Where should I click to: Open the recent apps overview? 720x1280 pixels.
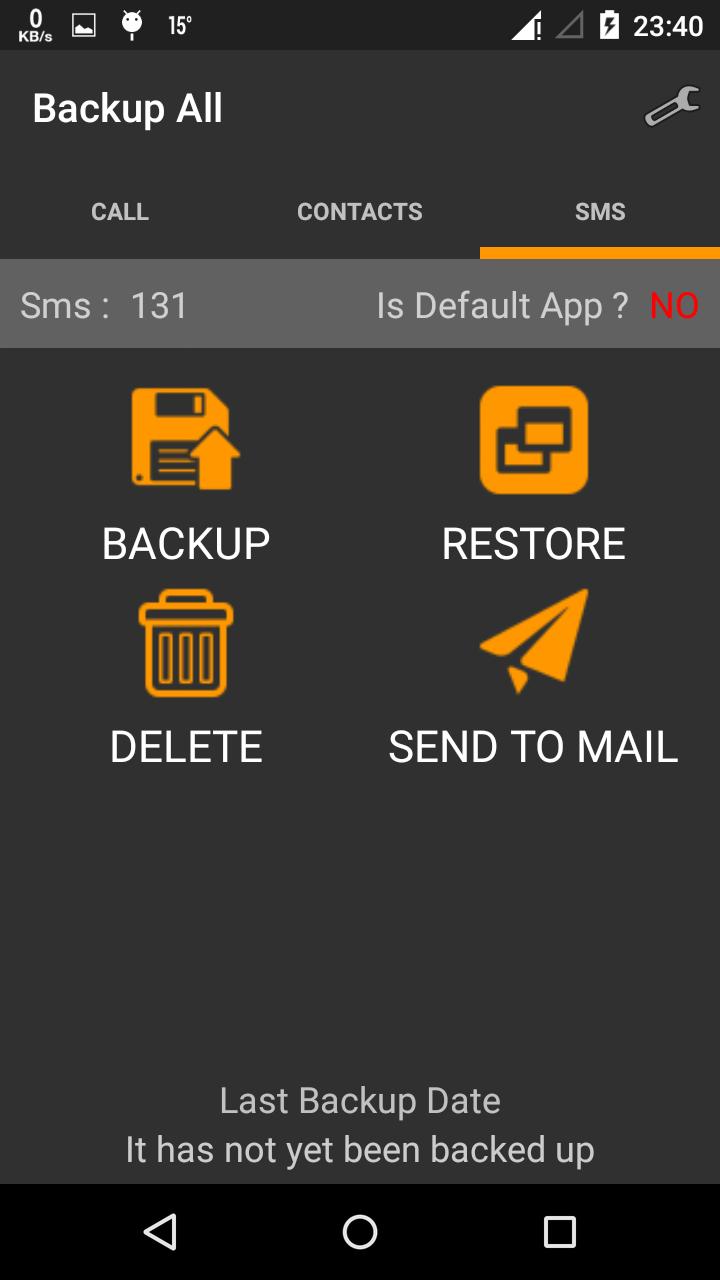[x=560, y=1232]
